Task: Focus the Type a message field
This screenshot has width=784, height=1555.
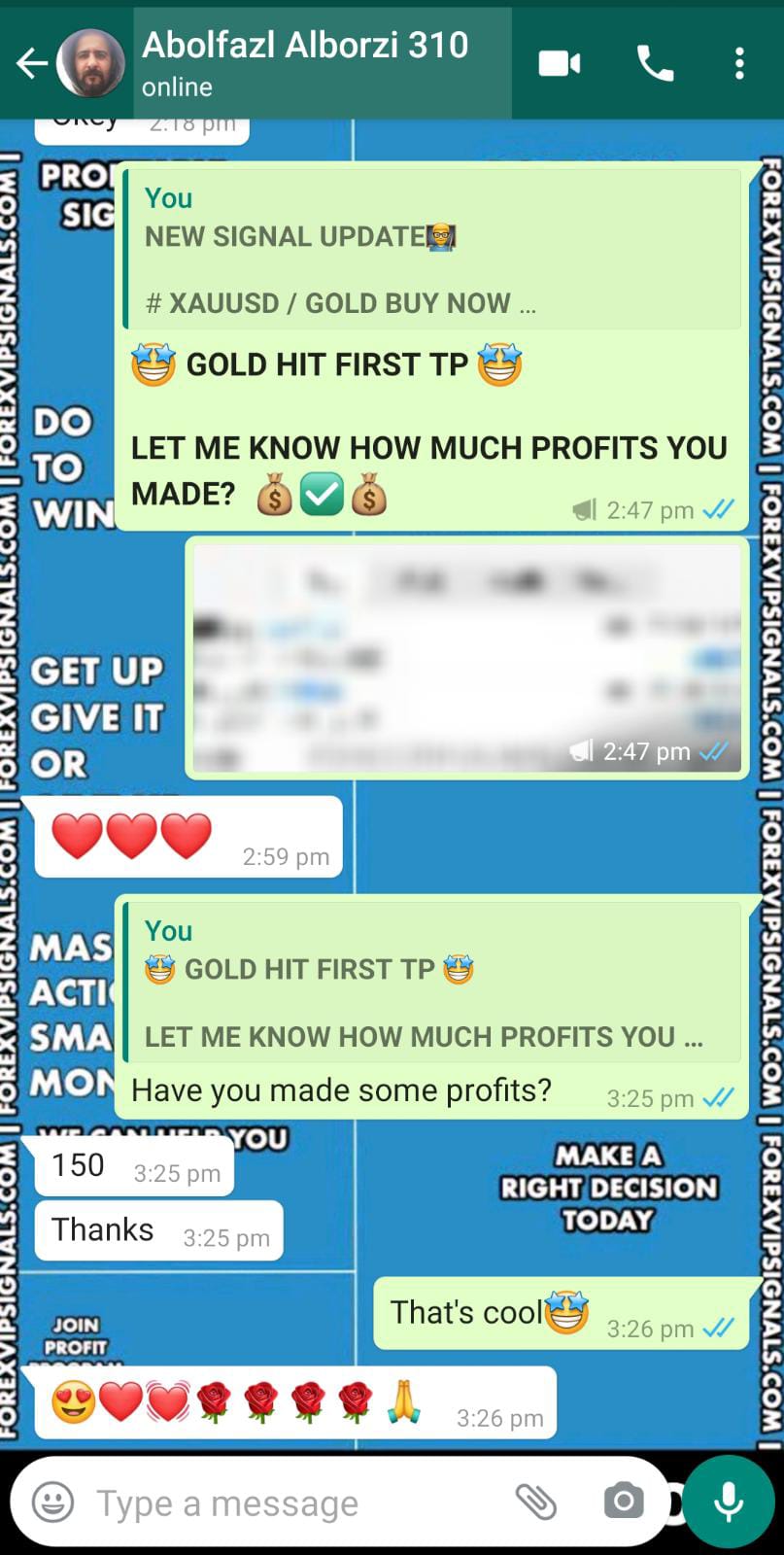Action: tap(291, 1503)
